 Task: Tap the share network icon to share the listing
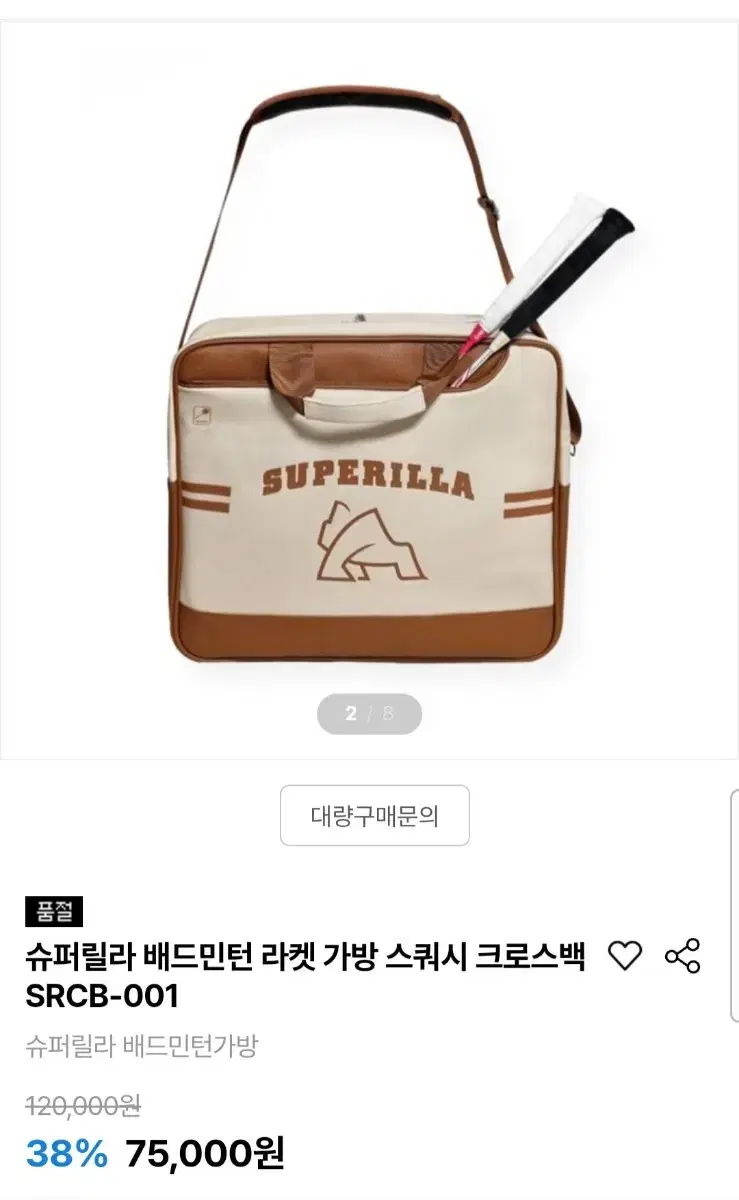tap(684, 956)
